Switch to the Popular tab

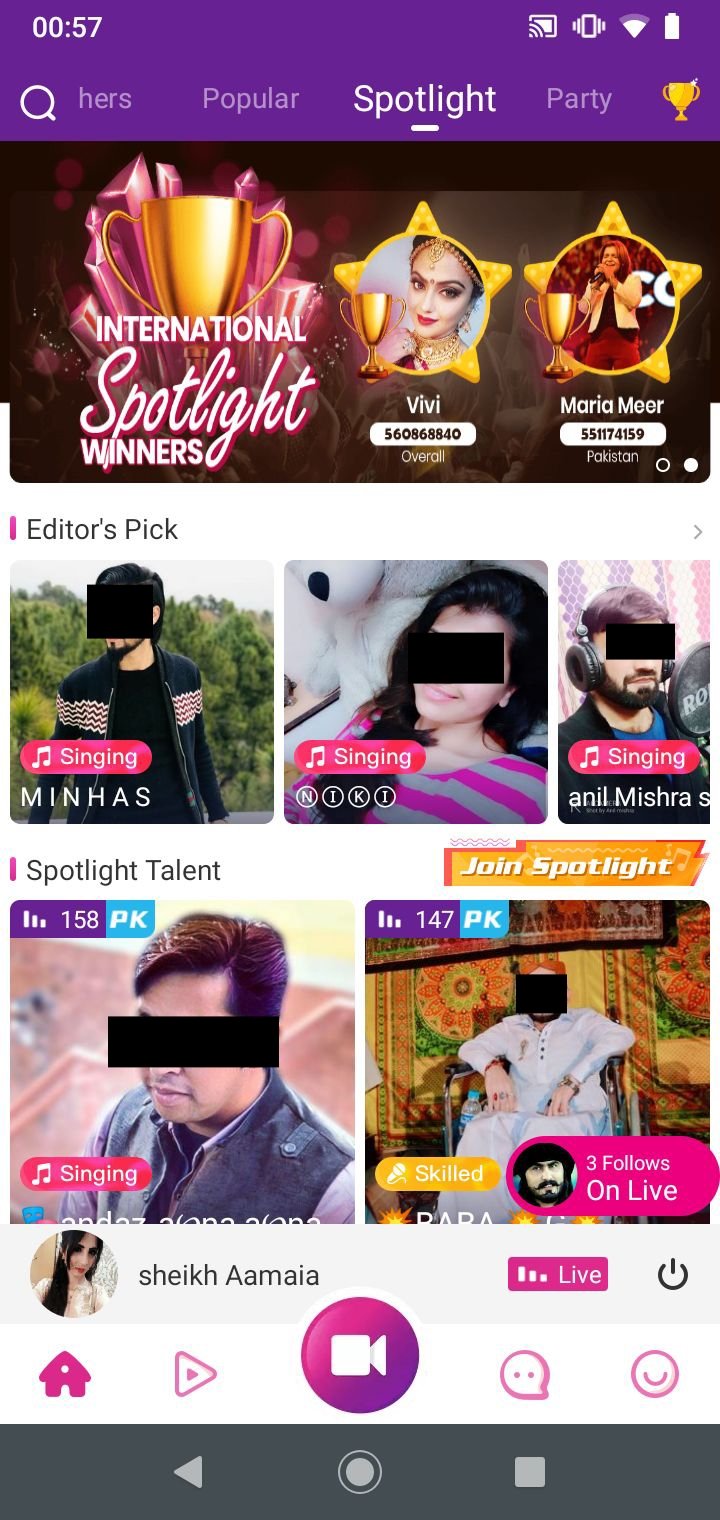[x=250, y=99]
